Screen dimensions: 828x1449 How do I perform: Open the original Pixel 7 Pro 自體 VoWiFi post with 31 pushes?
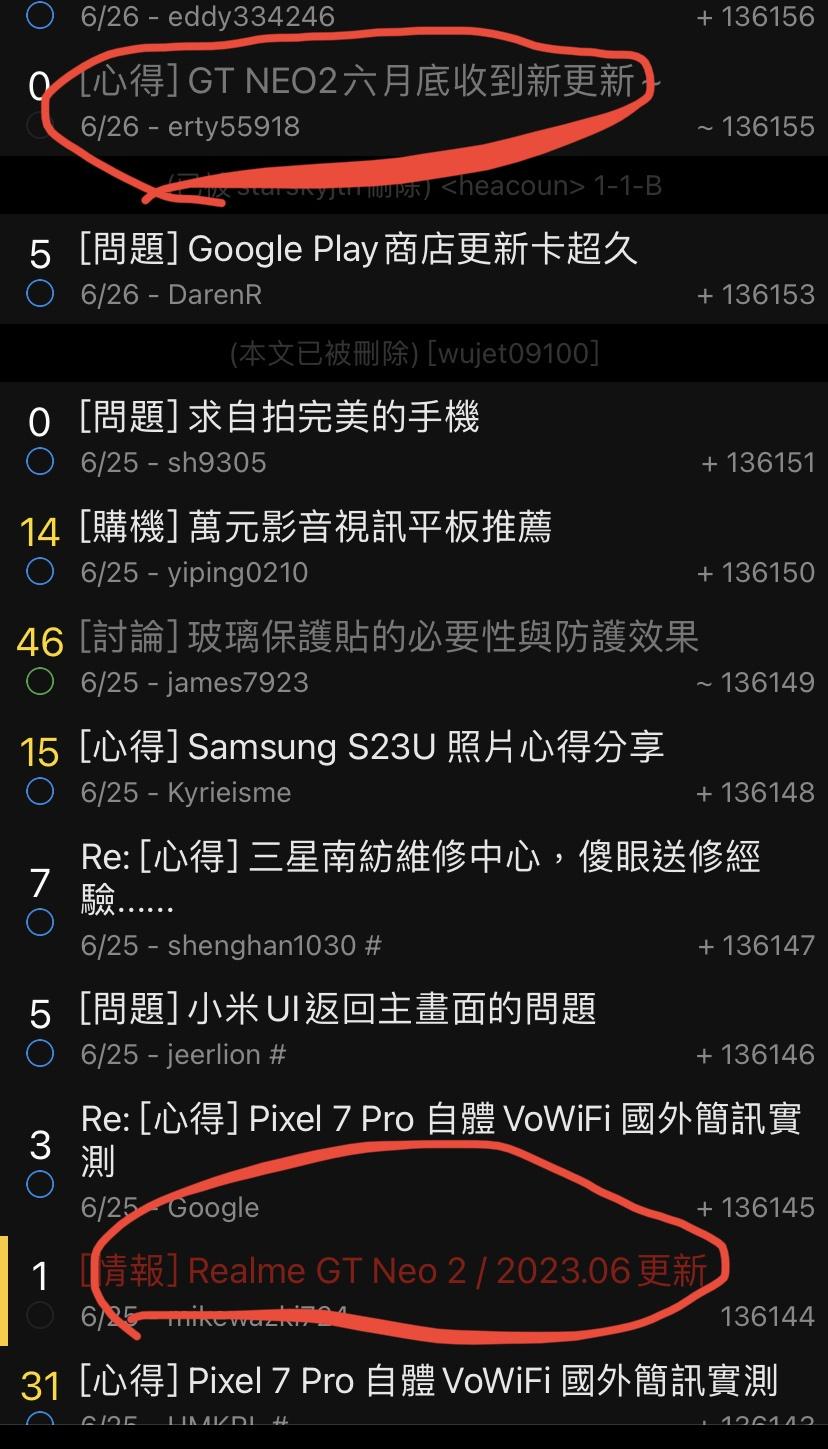pyautogui.click(x=428, y=1382)
